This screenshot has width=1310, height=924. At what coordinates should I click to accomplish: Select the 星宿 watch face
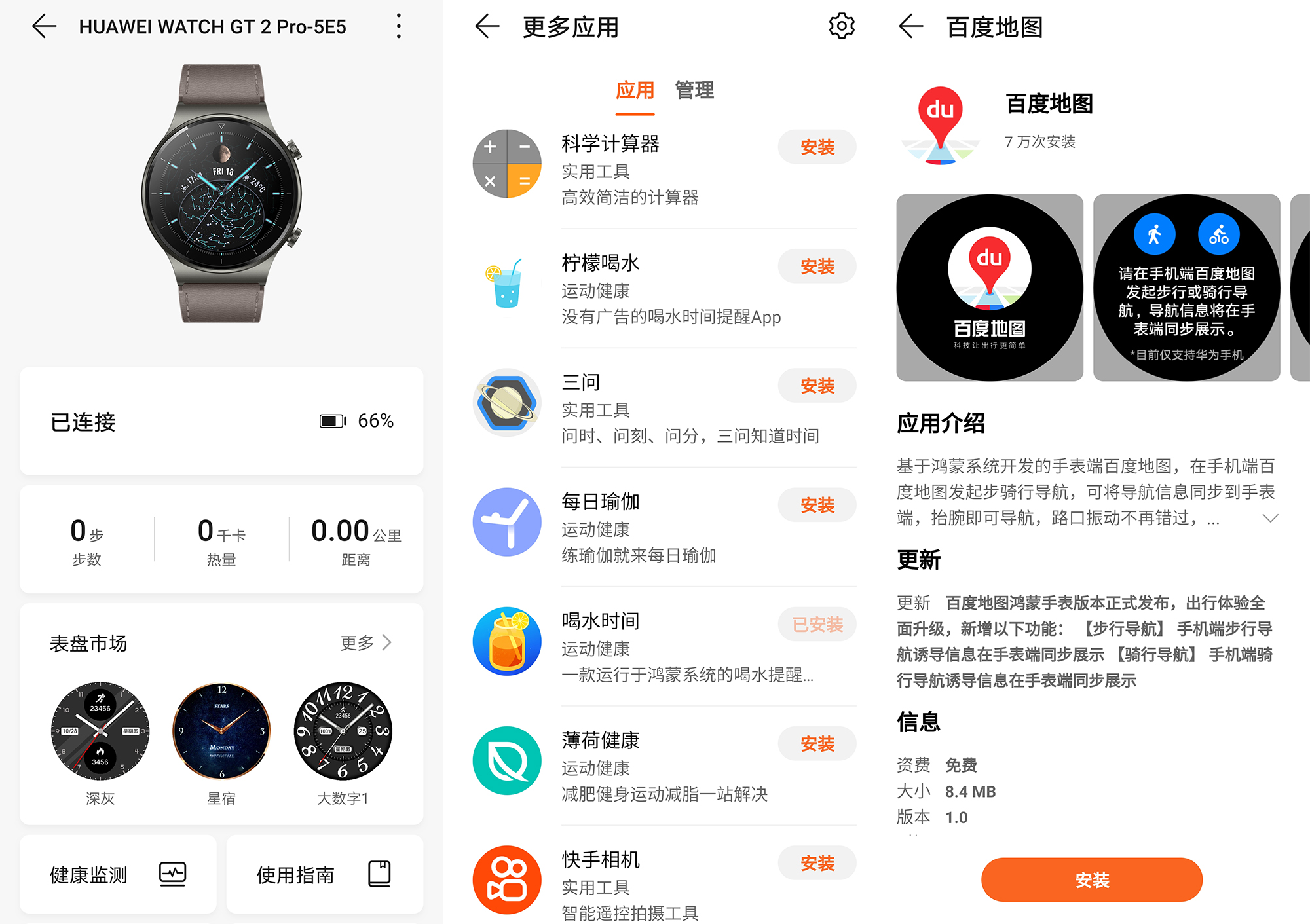pos(221,731)
